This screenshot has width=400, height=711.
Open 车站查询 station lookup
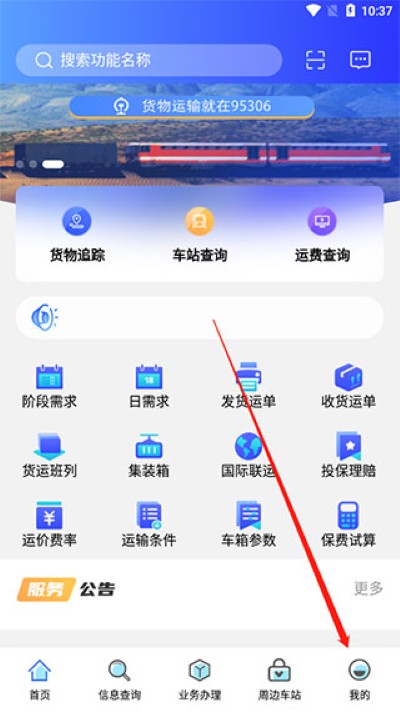coord(200,234)
